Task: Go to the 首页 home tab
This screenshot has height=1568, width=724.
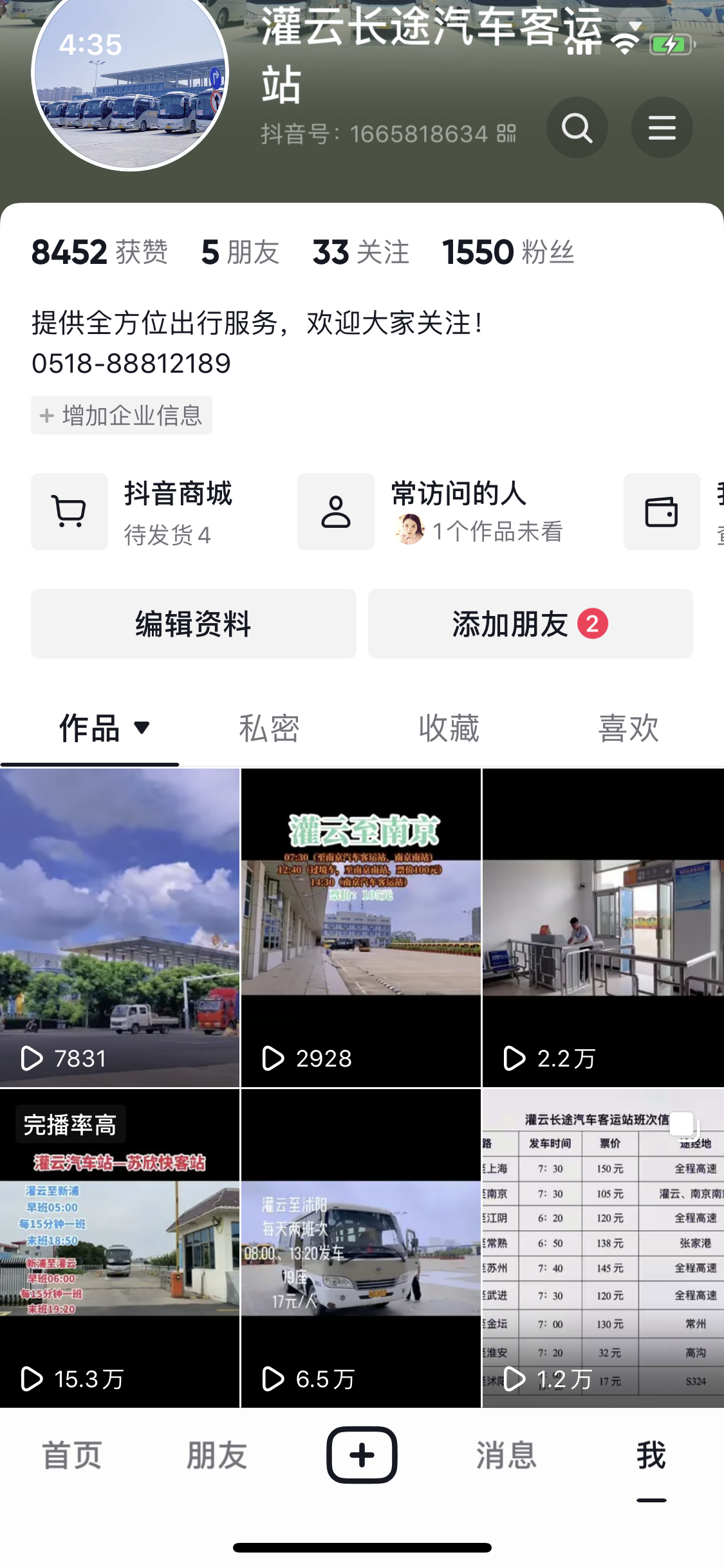Action: [x=72, y=1455]
